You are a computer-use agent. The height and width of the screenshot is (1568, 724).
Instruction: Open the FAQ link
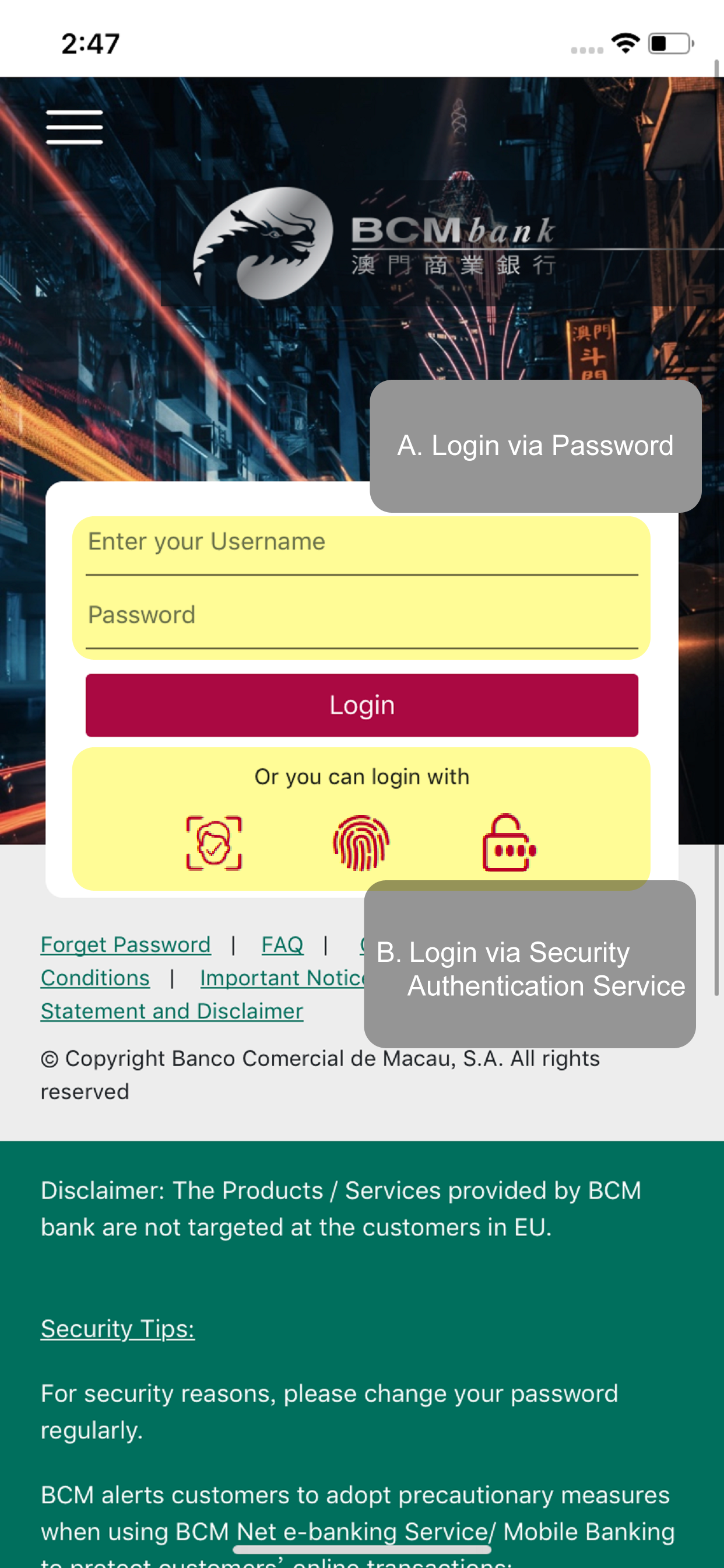282,944
